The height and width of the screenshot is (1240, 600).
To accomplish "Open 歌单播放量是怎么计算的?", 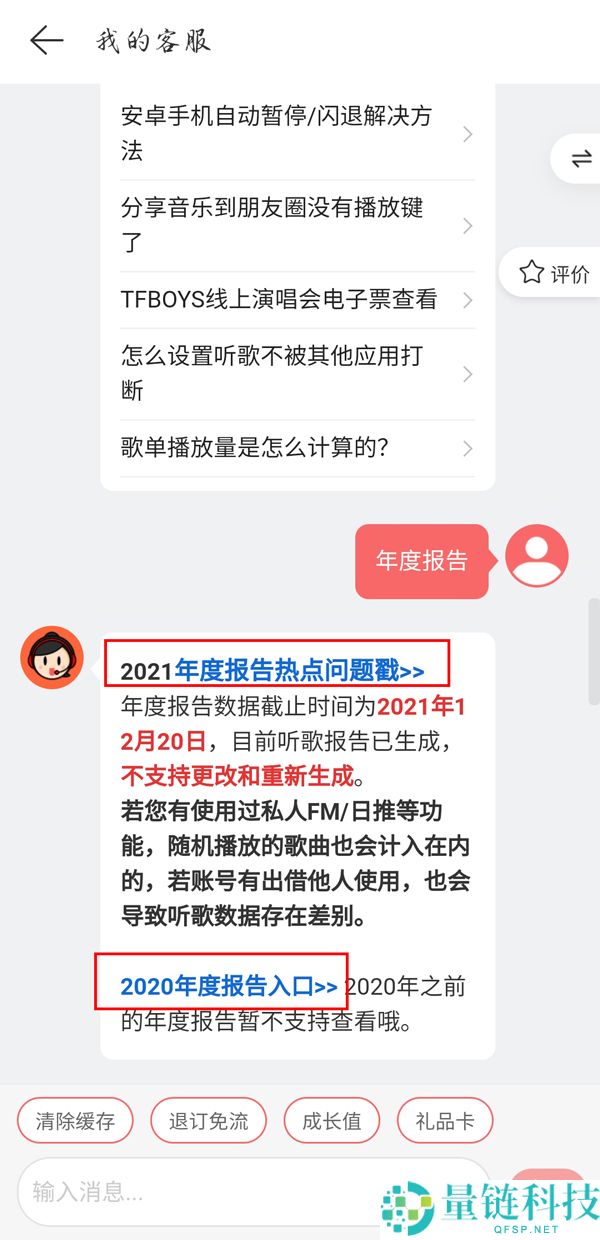I will 296,447.
